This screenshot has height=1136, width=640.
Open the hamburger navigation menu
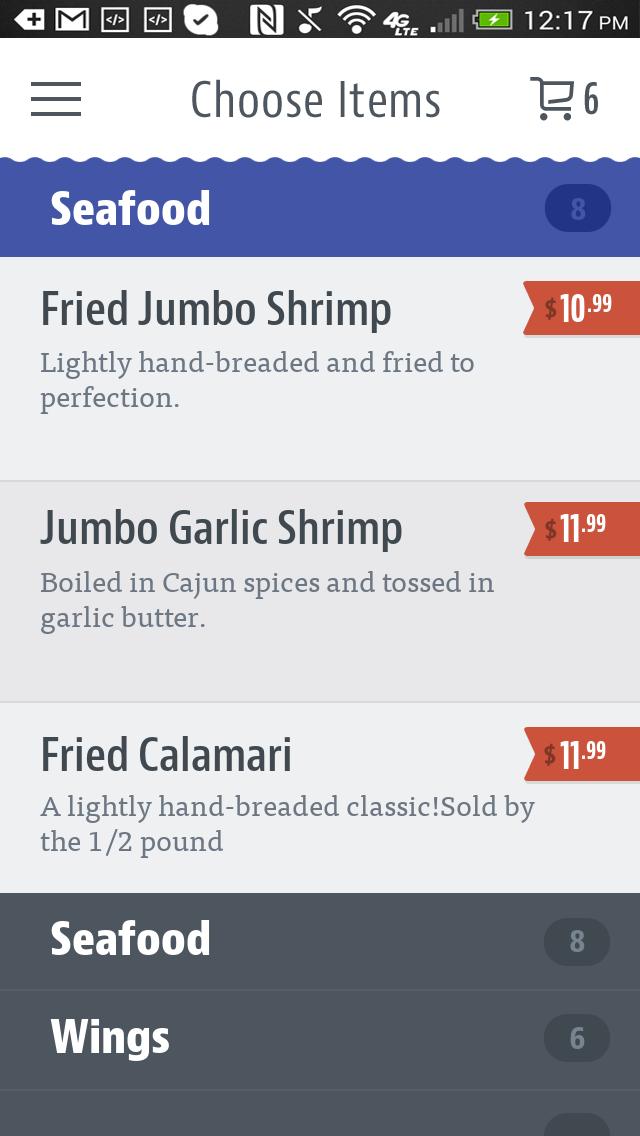pyautogui.click(x=56, y=99)
